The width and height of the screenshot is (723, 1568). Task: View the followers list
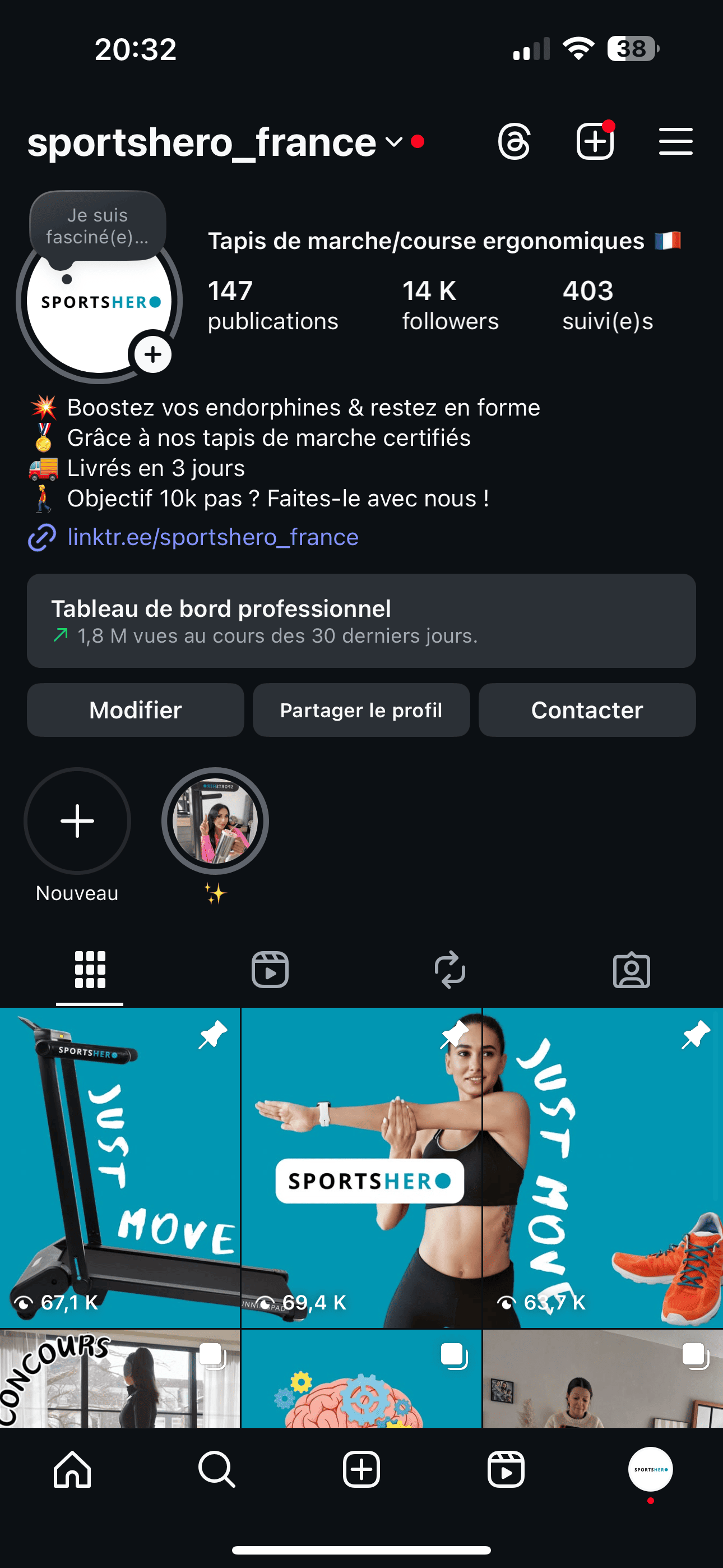(x=449, y=305)
